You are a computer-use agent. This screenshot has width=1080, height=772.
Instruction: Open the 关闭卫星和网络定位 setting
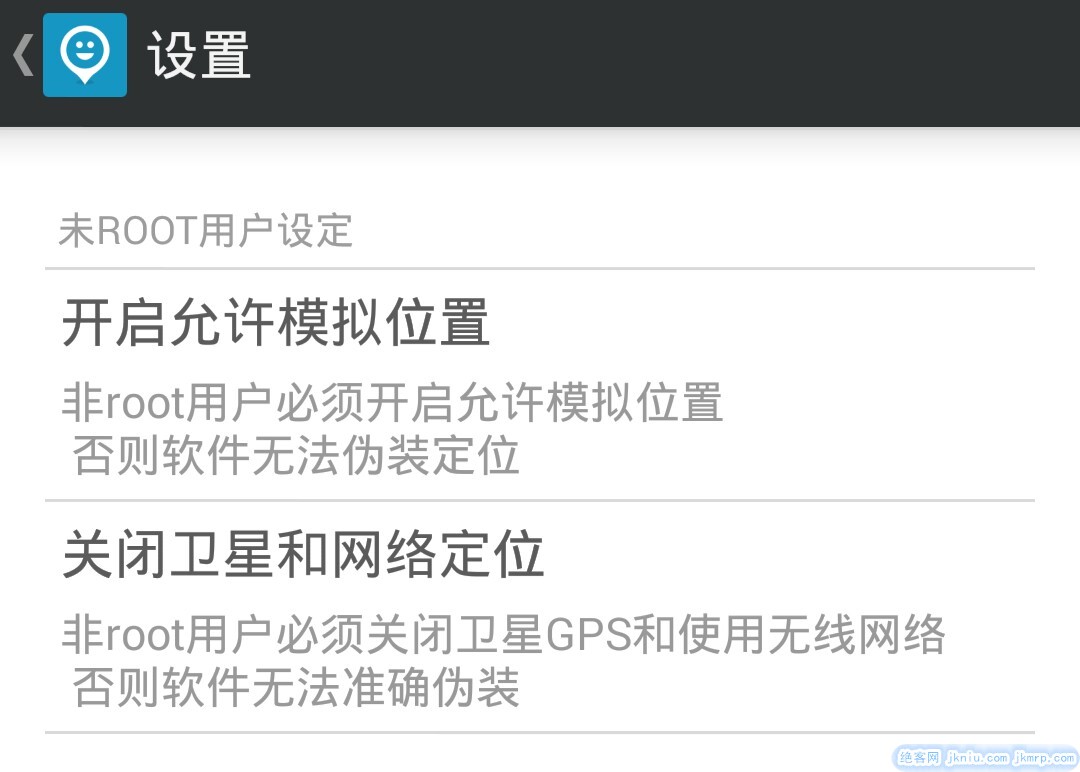click(x=540, y=617)
